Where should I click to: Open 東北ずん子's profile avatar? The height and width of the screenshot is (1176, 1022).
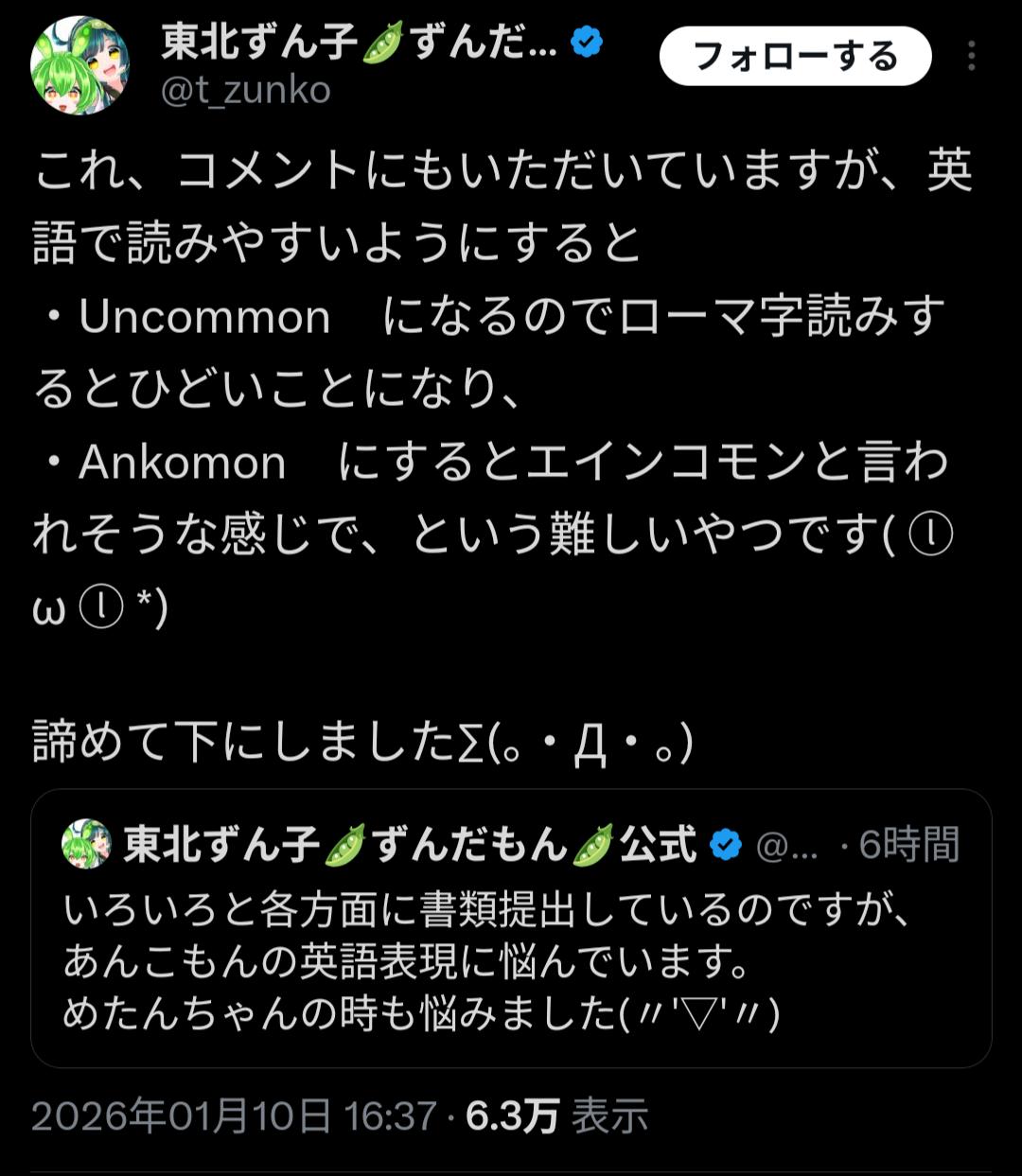[x=79, y=64]
